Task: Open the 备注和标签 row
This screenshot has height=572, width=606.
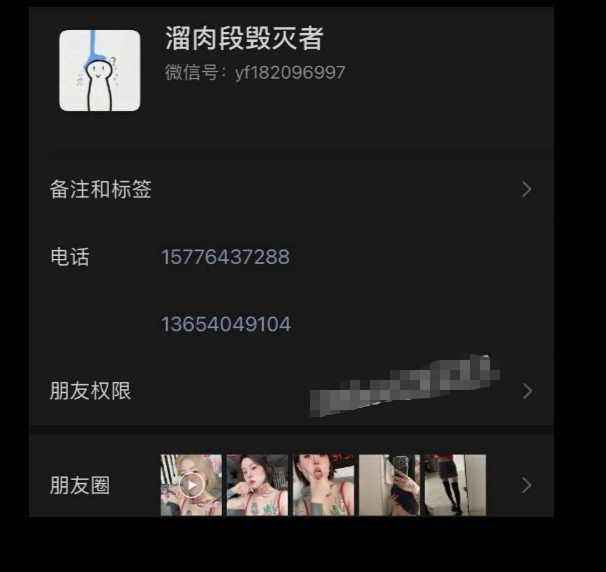Action: tap(290, 189)
